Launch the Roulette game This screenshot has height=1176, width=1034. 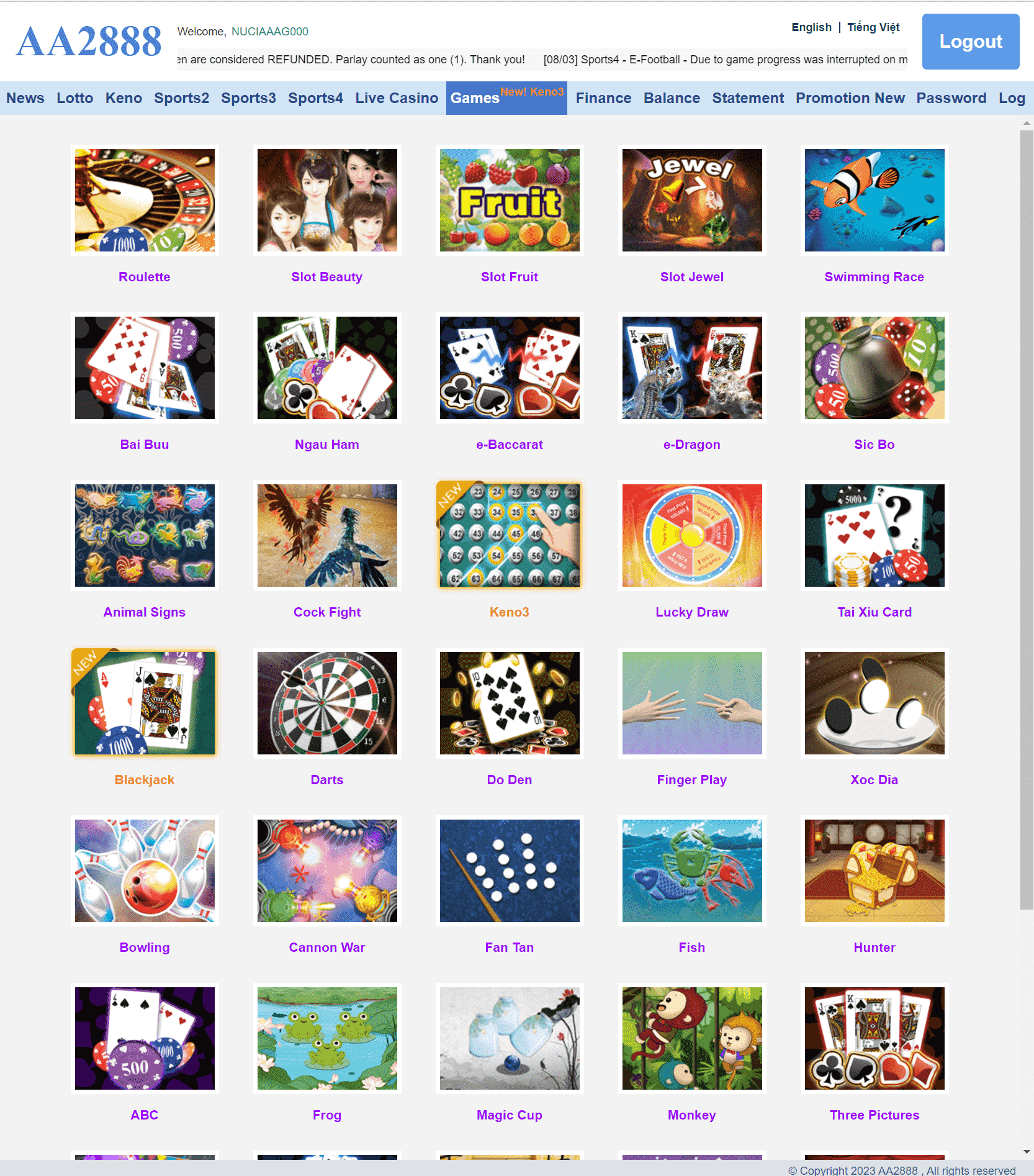[x=145, y=201]
